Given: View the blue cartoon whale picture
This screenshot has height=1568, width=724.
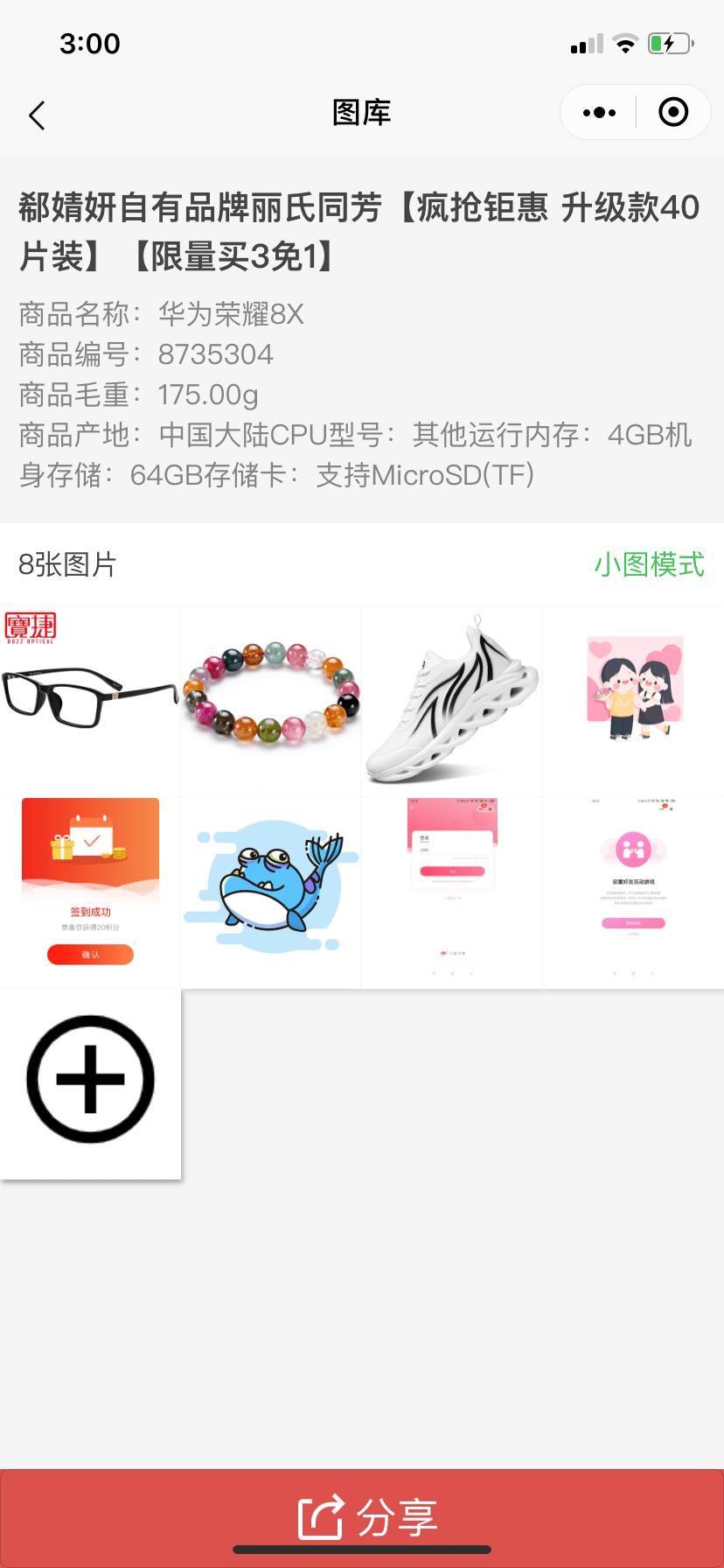Looking at the screenshot, I should tap(271, 892).
